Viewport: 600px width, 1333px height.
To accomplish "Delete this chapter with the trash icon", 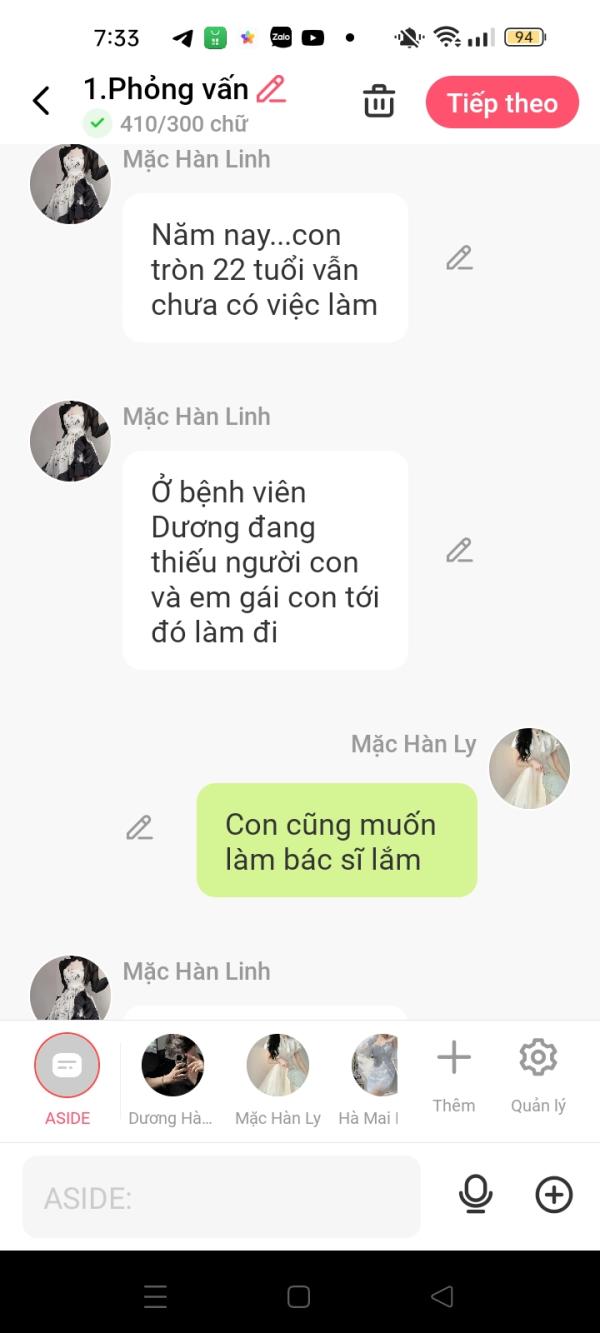I will point(379,101).
